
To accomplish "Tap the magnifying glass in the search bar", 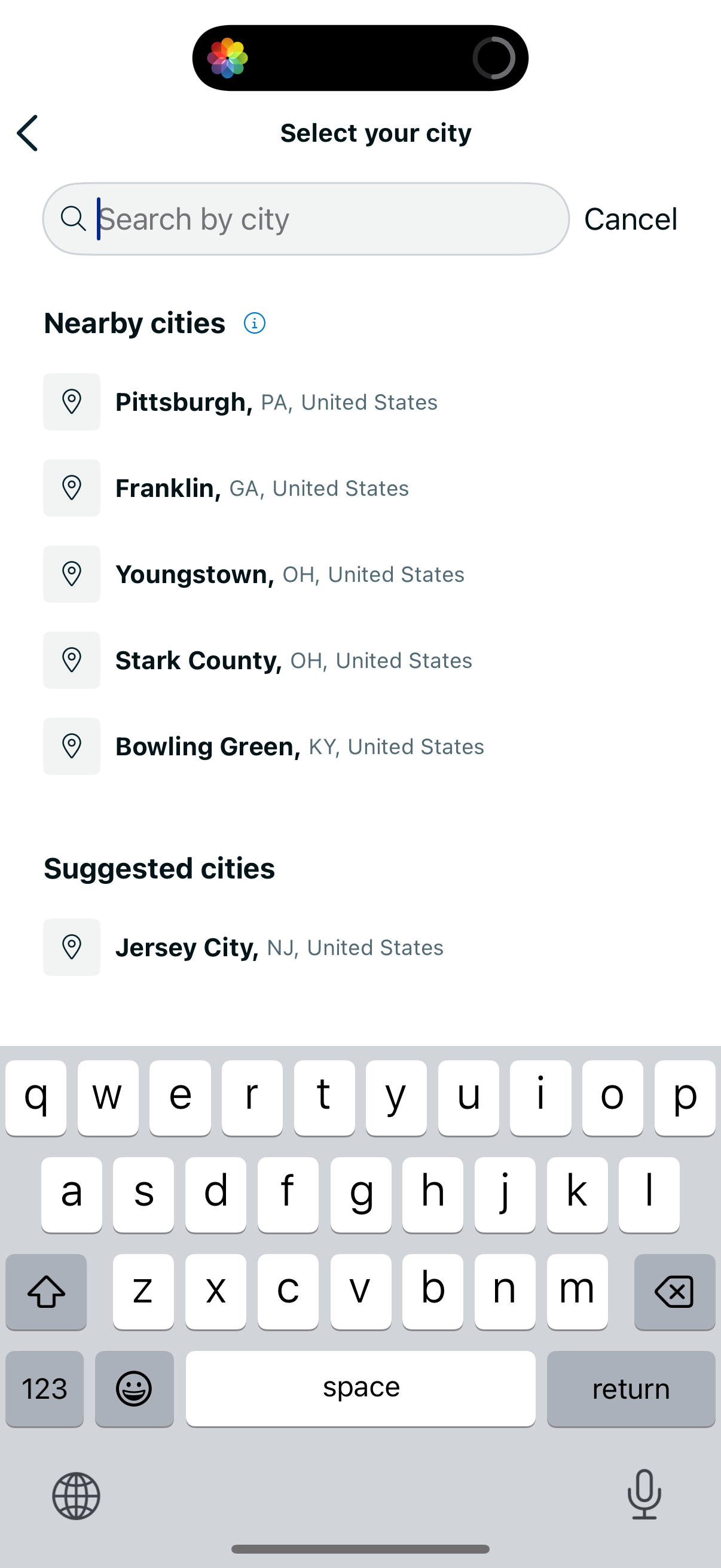I will click(74, 218).
